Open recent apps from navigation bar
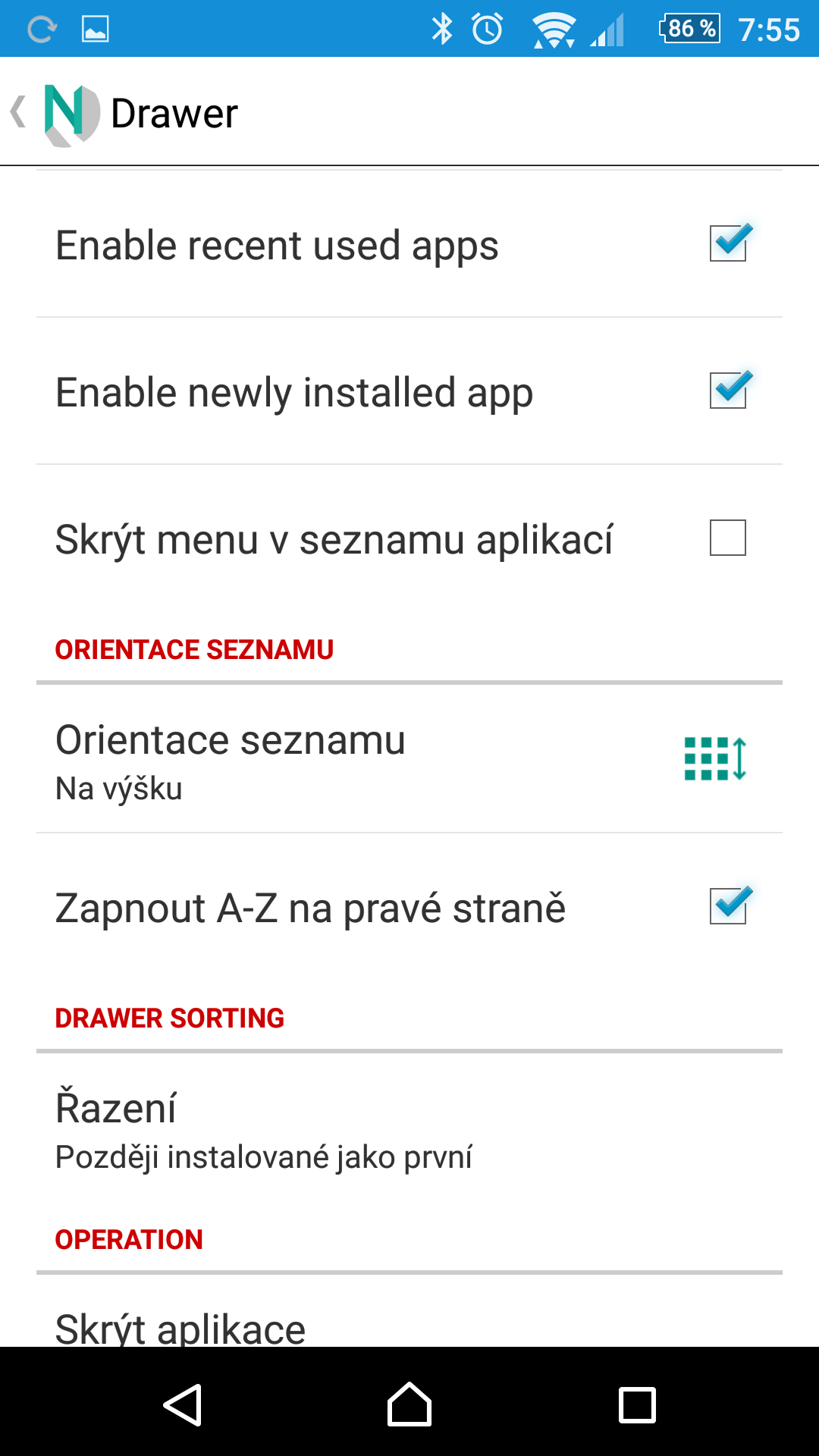This screenshot has width=819, height=1456. (637, 1404)
